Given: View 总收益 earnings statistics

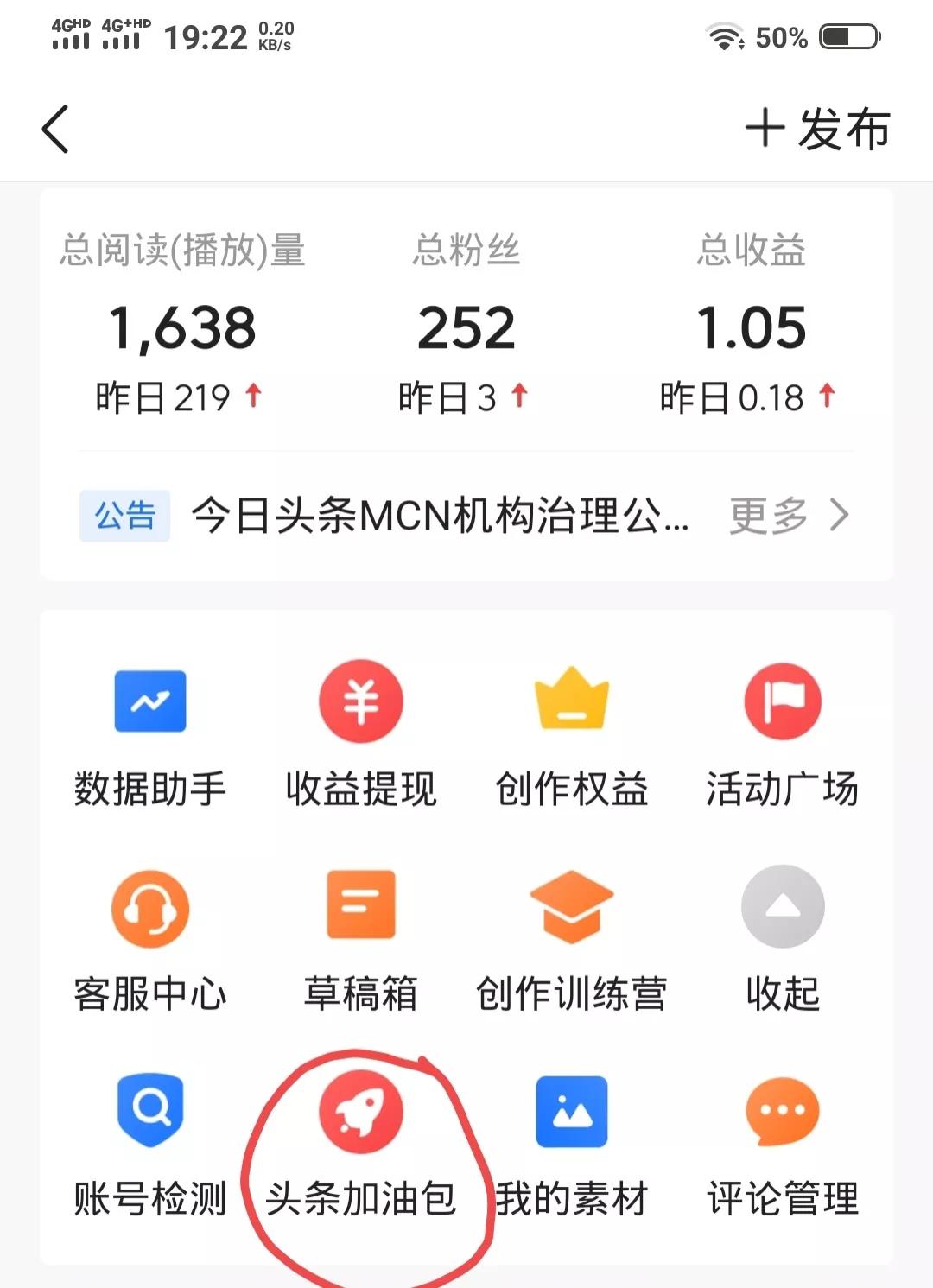Looking at the screenshot, I should click(753, 328).
